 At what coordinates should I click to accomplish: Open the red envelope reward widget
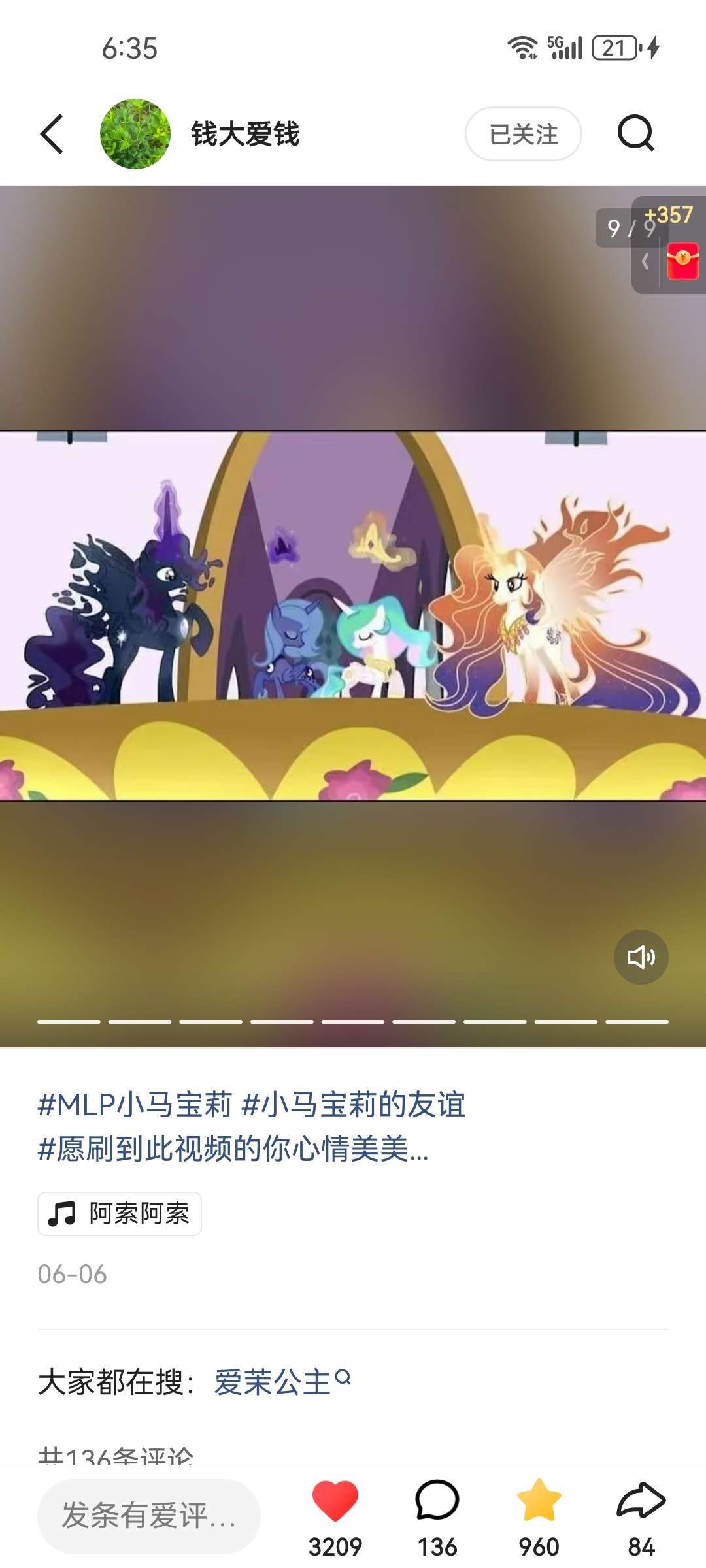pos(682,261)
